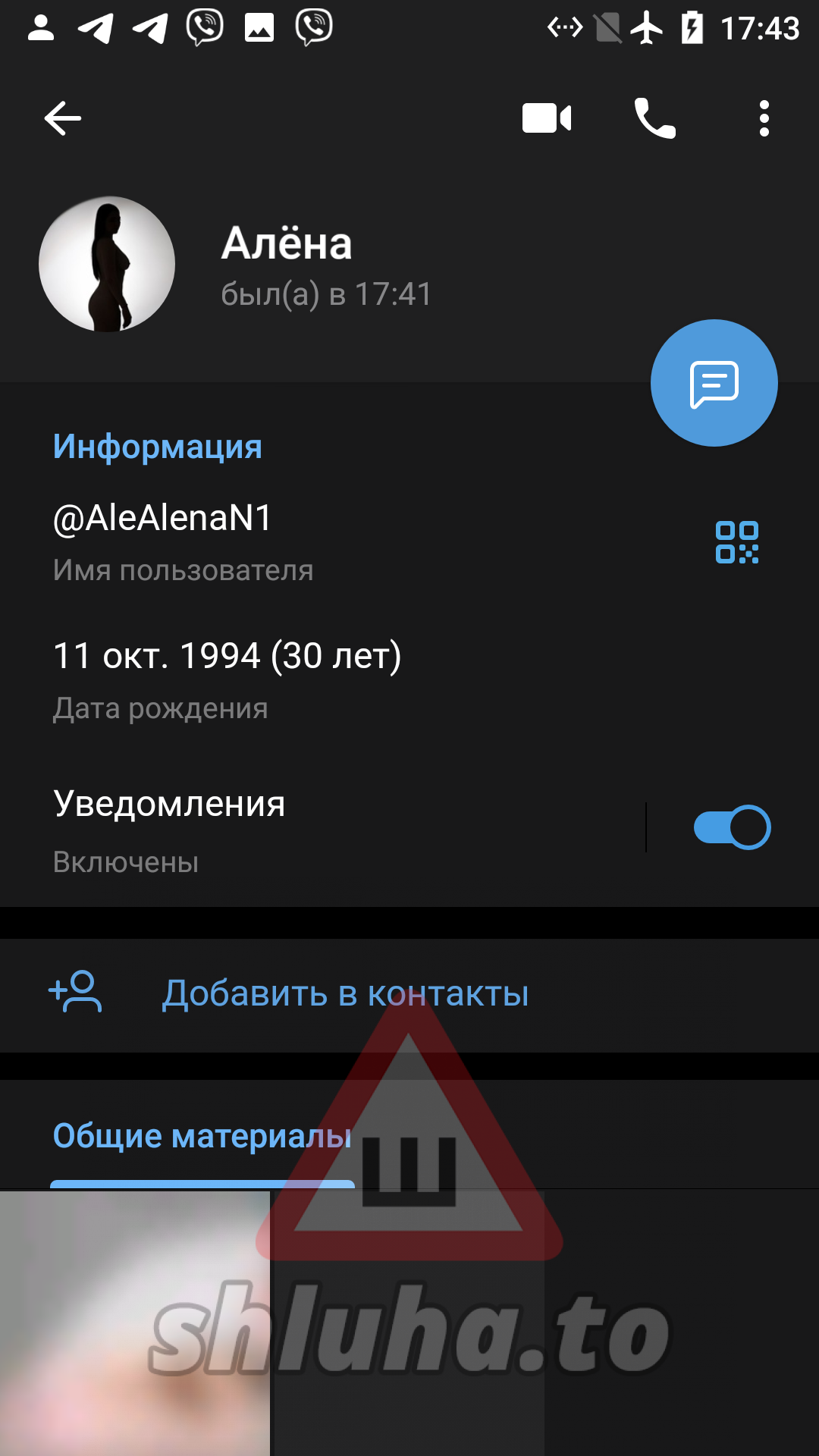
Task: Tap Добавить в контакты
Action: click(x=345, y=993)
